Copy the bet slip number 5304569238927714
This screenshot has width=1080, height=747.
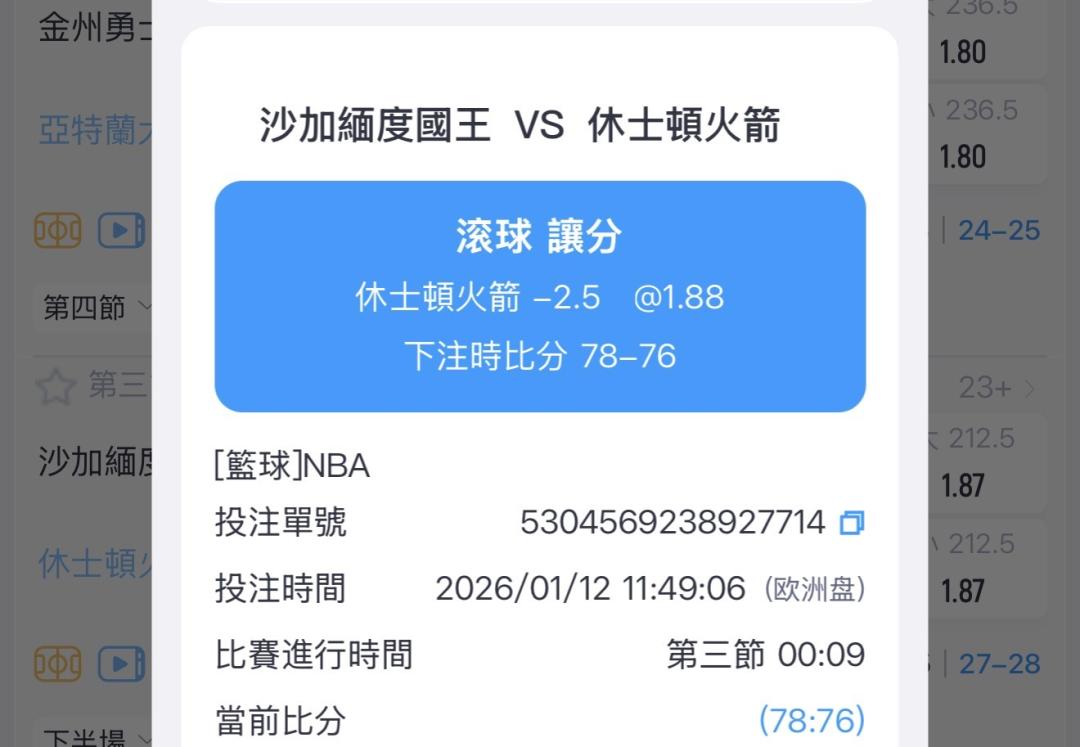[x=851, y=523]
